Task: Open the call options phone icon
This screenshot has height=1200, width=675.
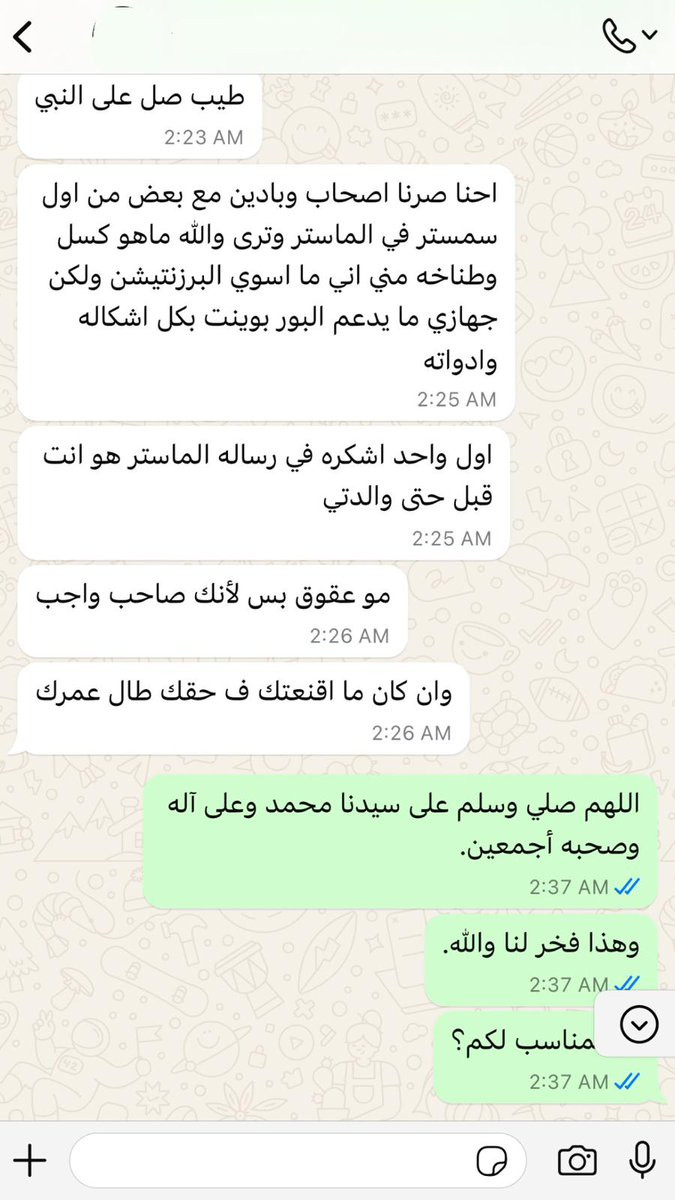Action: (630, 35)
